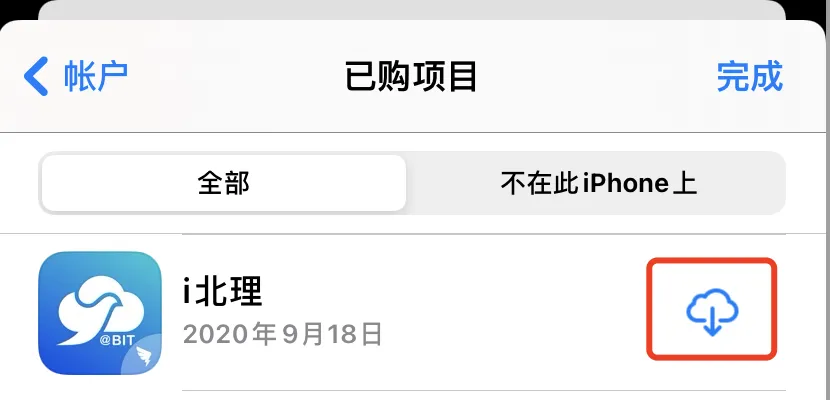Screen dimensions: 830x400
Task: Download i北理 with the cloud icon
Action: (712, 310)
